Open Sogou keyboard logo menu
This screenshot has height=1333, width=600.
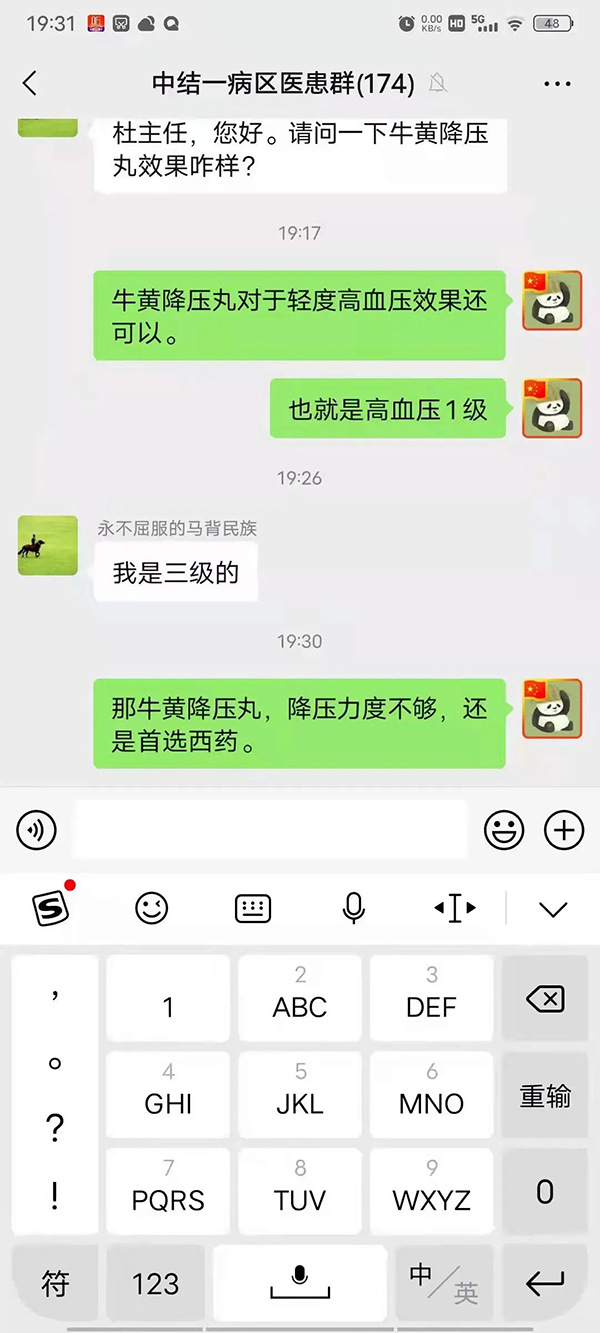coord(52,907)
